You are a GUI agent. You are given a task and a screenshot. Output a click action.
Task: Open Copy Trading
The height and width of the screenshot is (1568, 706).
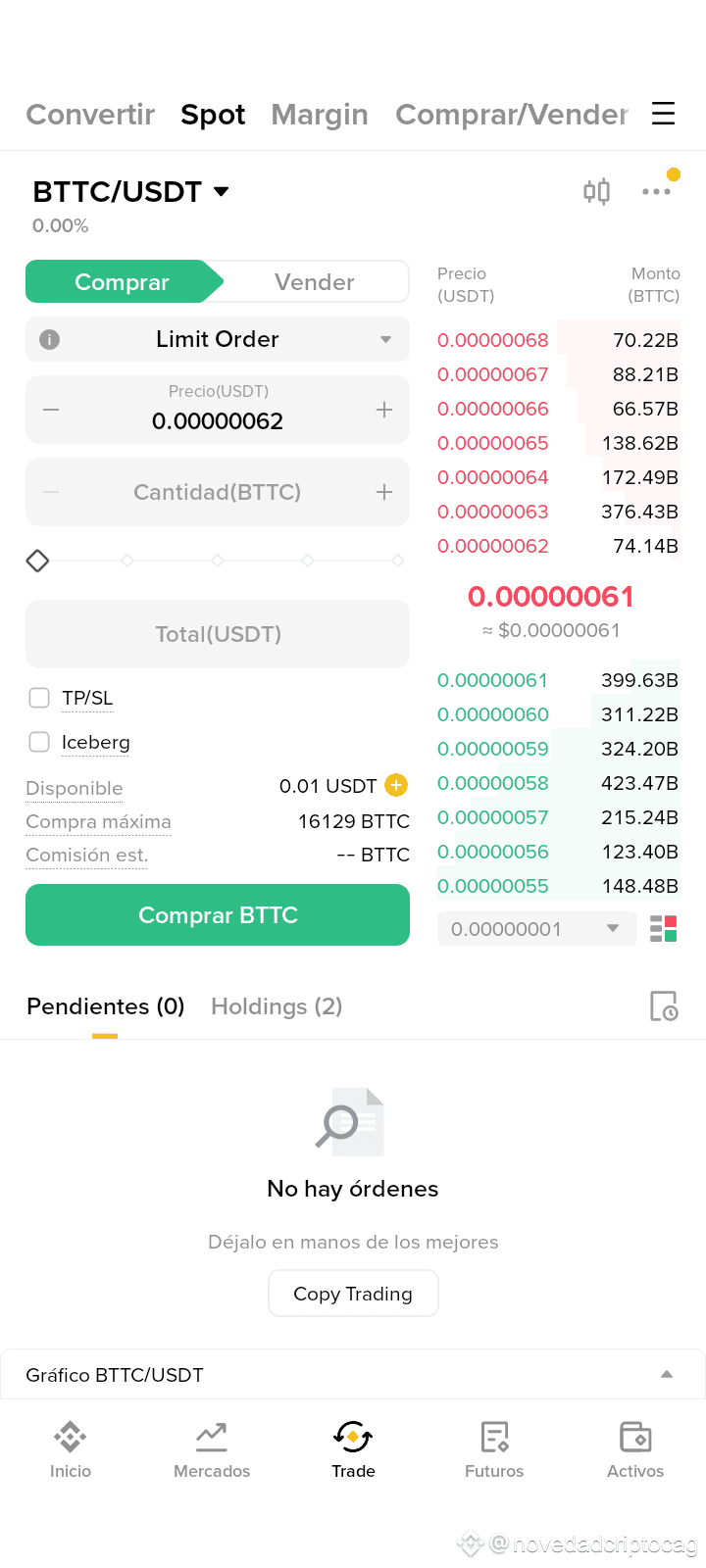pyautogui.click(x=353, y=1293)
